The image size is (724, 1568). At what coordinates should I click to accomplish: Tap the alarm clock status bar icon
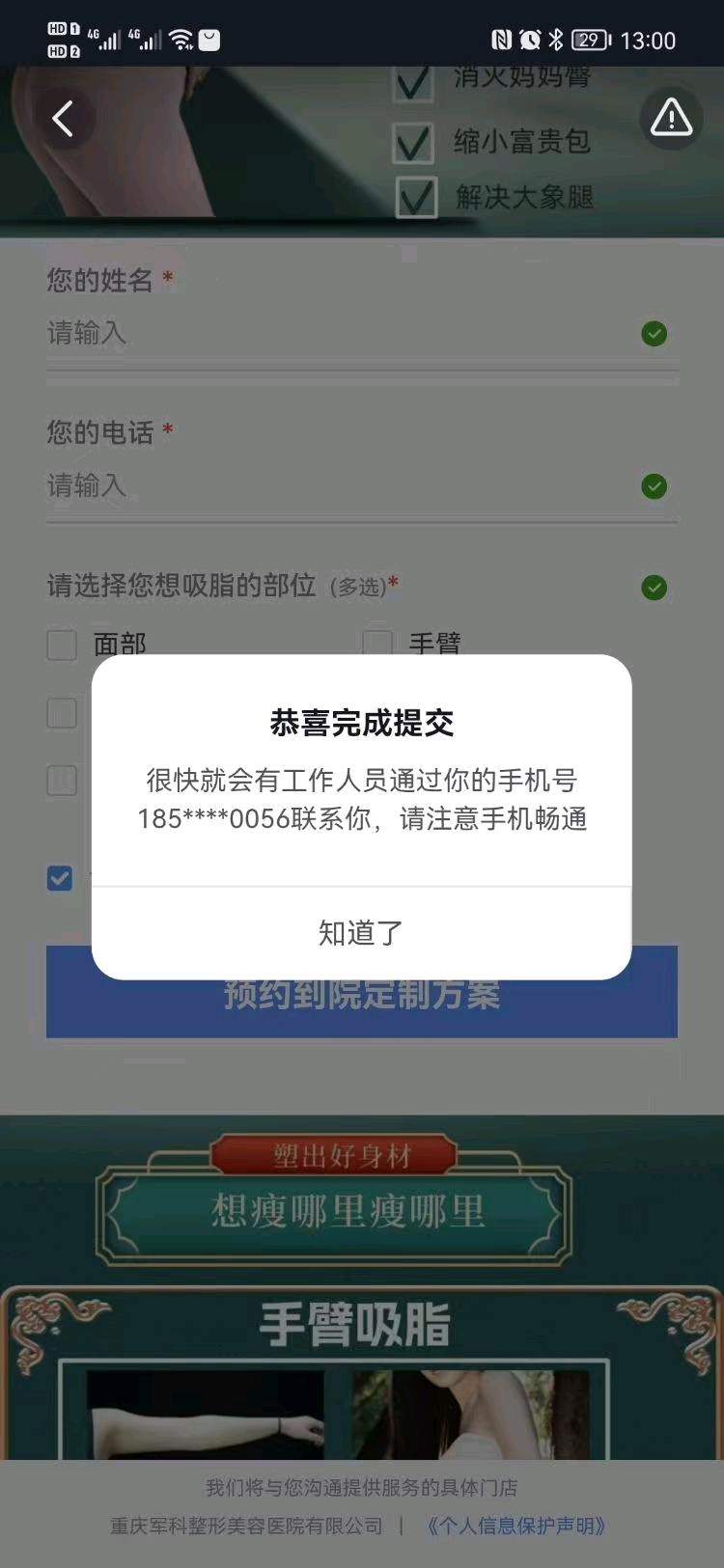pyautogui.click(x=529, y=40)
